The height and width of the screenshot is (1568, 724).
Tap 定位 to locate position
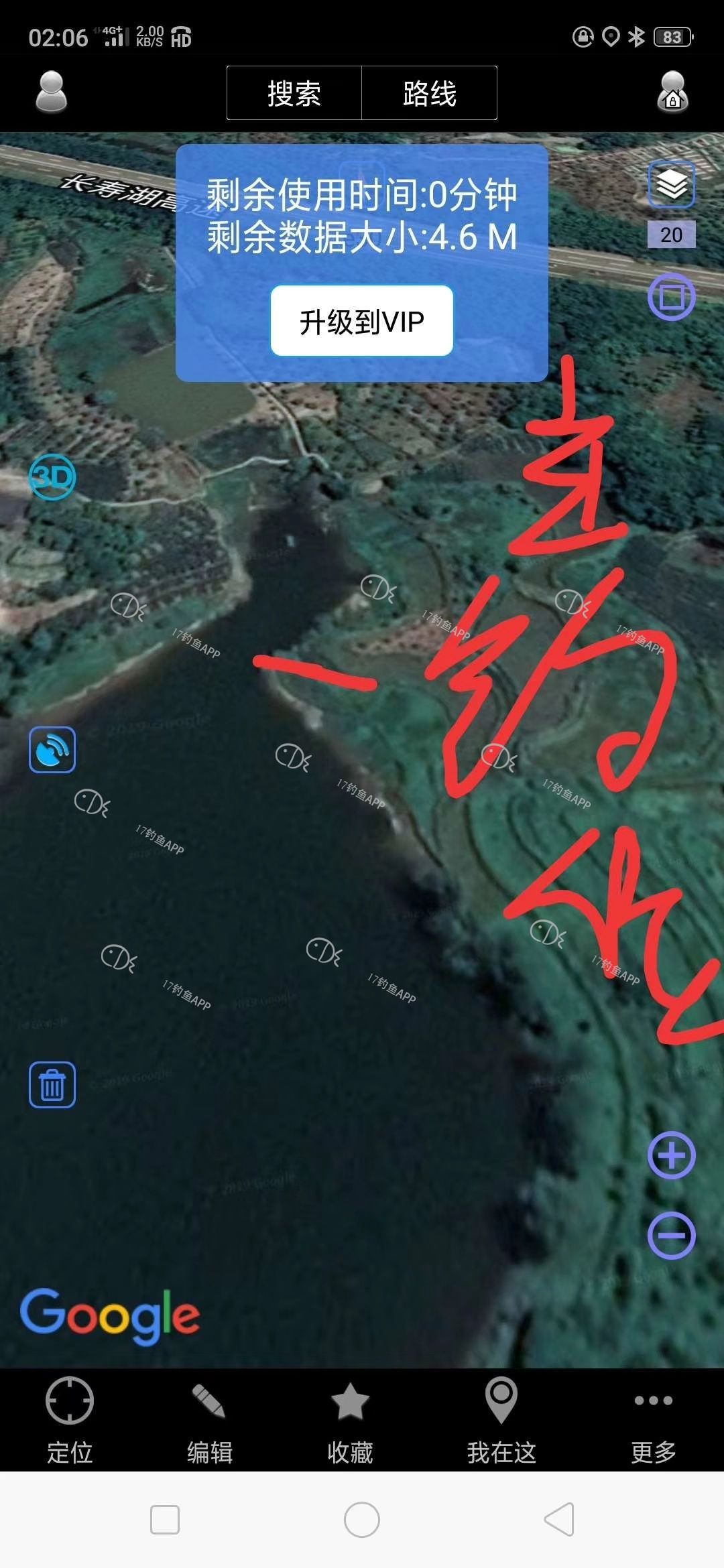(x=70, y=1418)
